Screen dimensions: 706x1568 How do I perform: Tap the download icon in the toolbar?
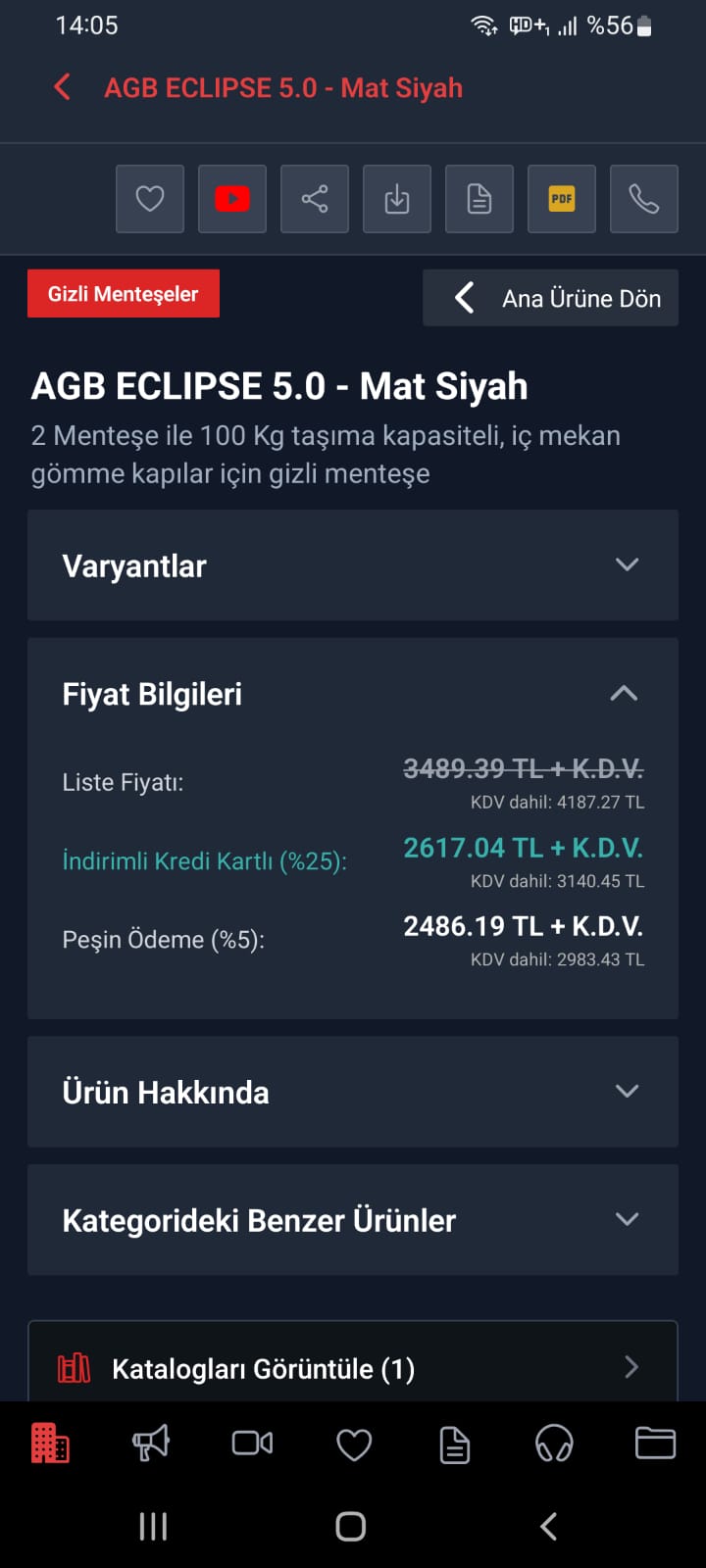pyautogui.click(x=397, y=199)
